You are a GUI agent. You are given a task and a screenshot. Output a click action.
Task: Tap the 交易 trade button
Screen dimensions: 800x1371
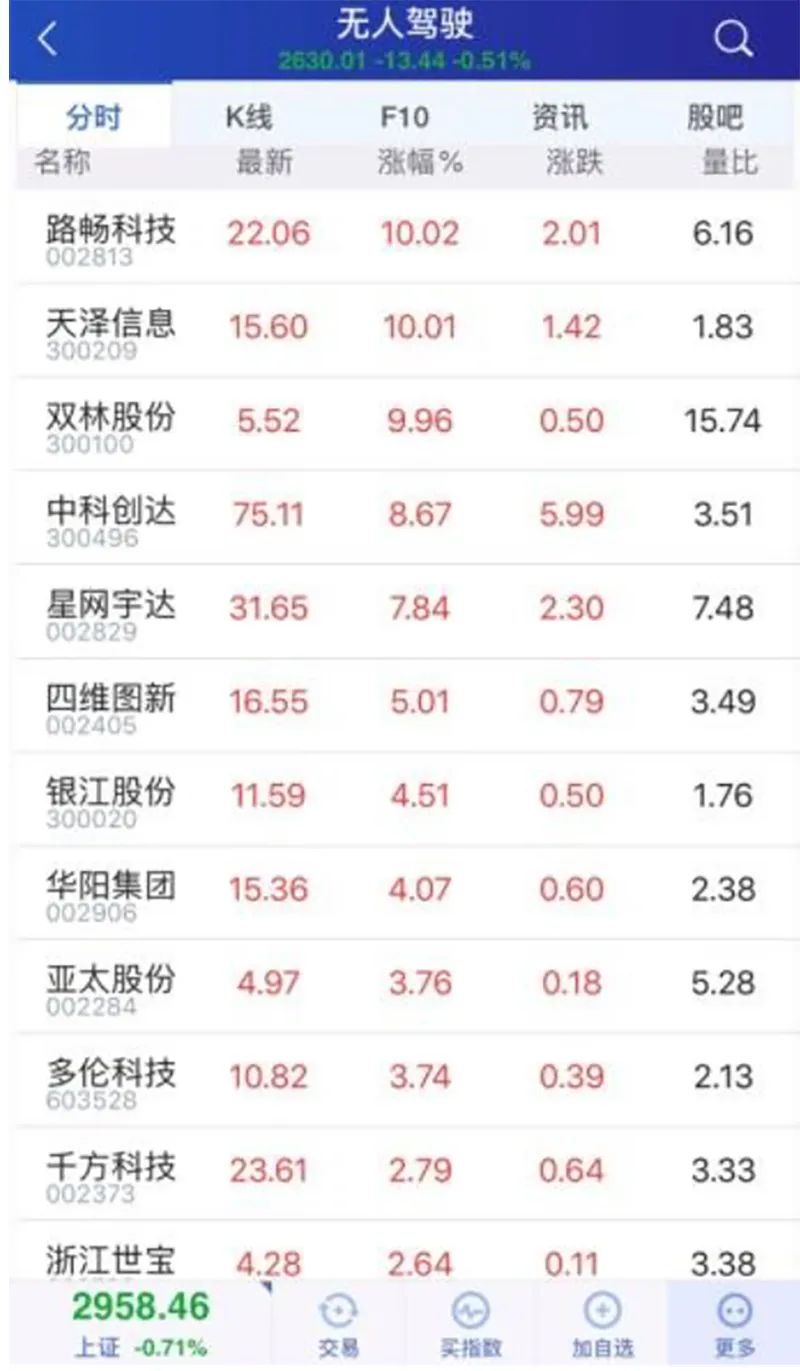(x=338, y=1324)
